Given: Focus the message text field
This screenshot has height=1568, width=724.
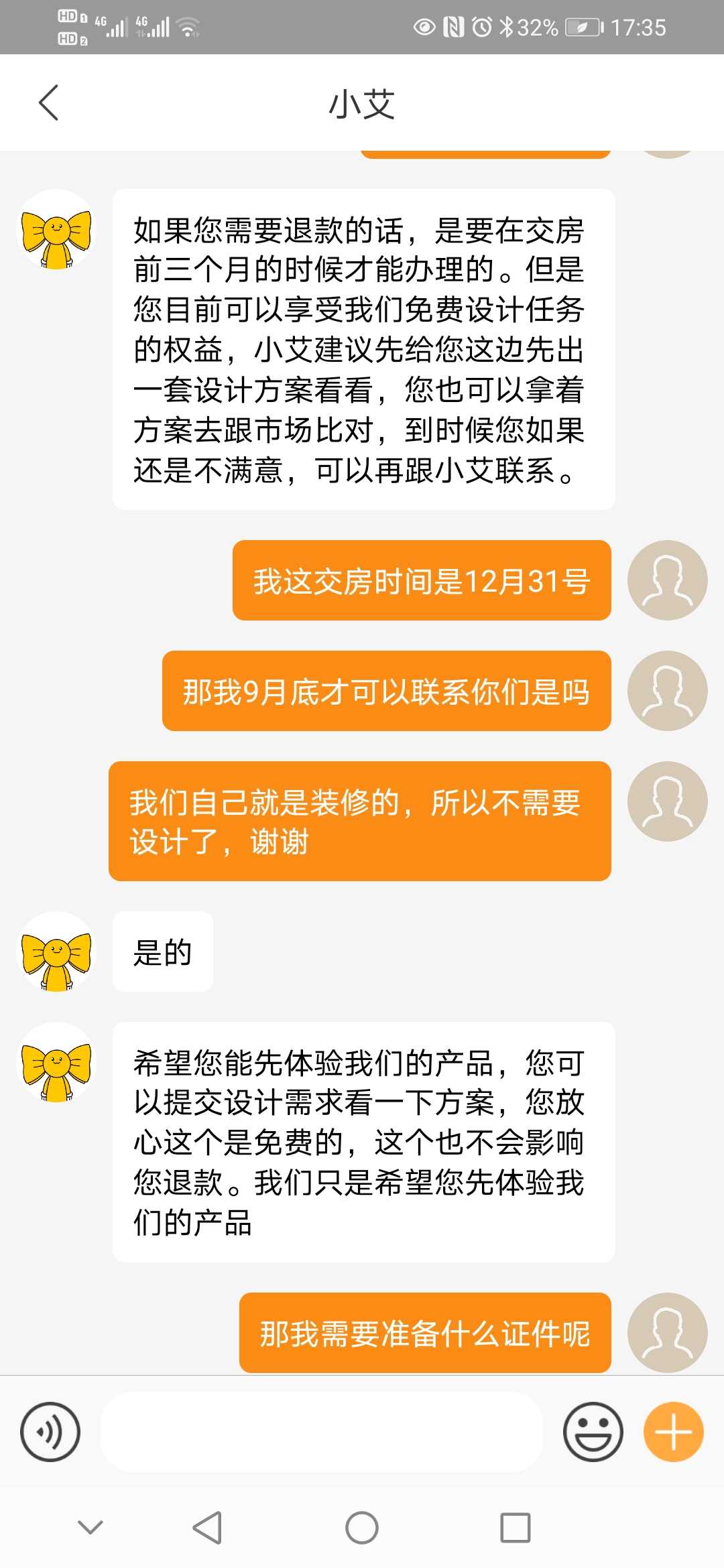Looking at the screenshot, I should point(322,1432).
